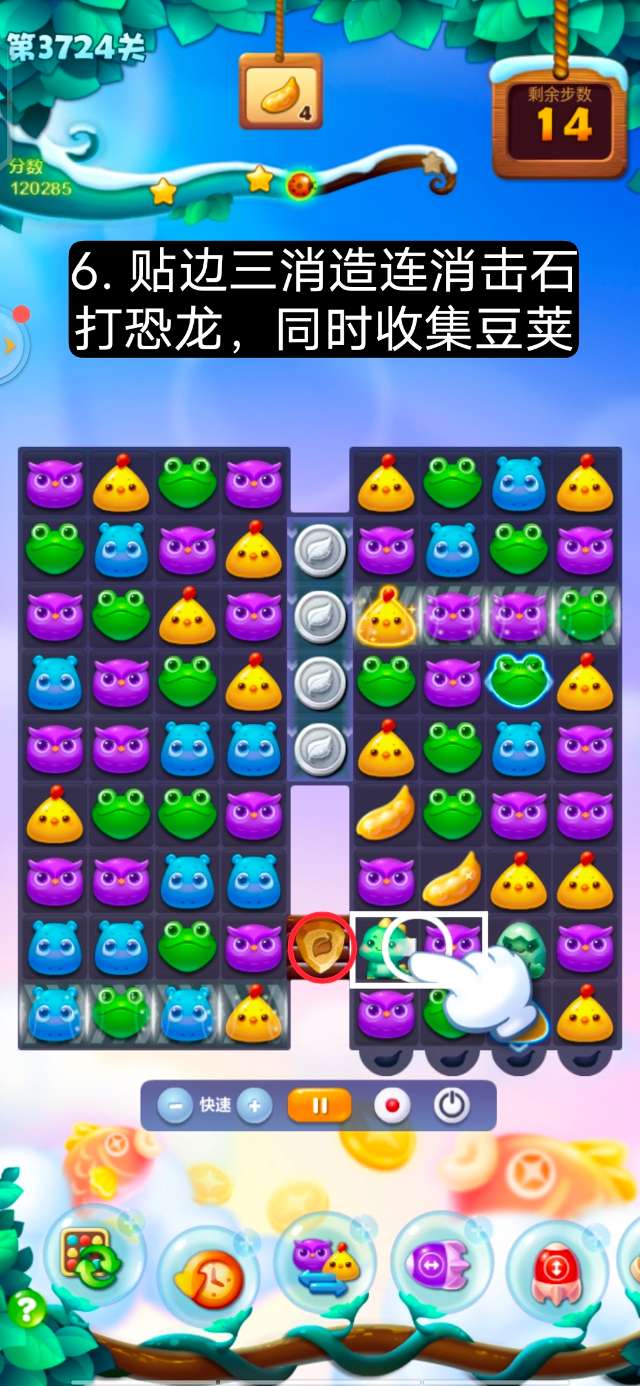This screenshot has width=640, height=1386.
Task: Select the green dinosaur tile in white frame
Action: pyautogui.click(x=384, y=947)
